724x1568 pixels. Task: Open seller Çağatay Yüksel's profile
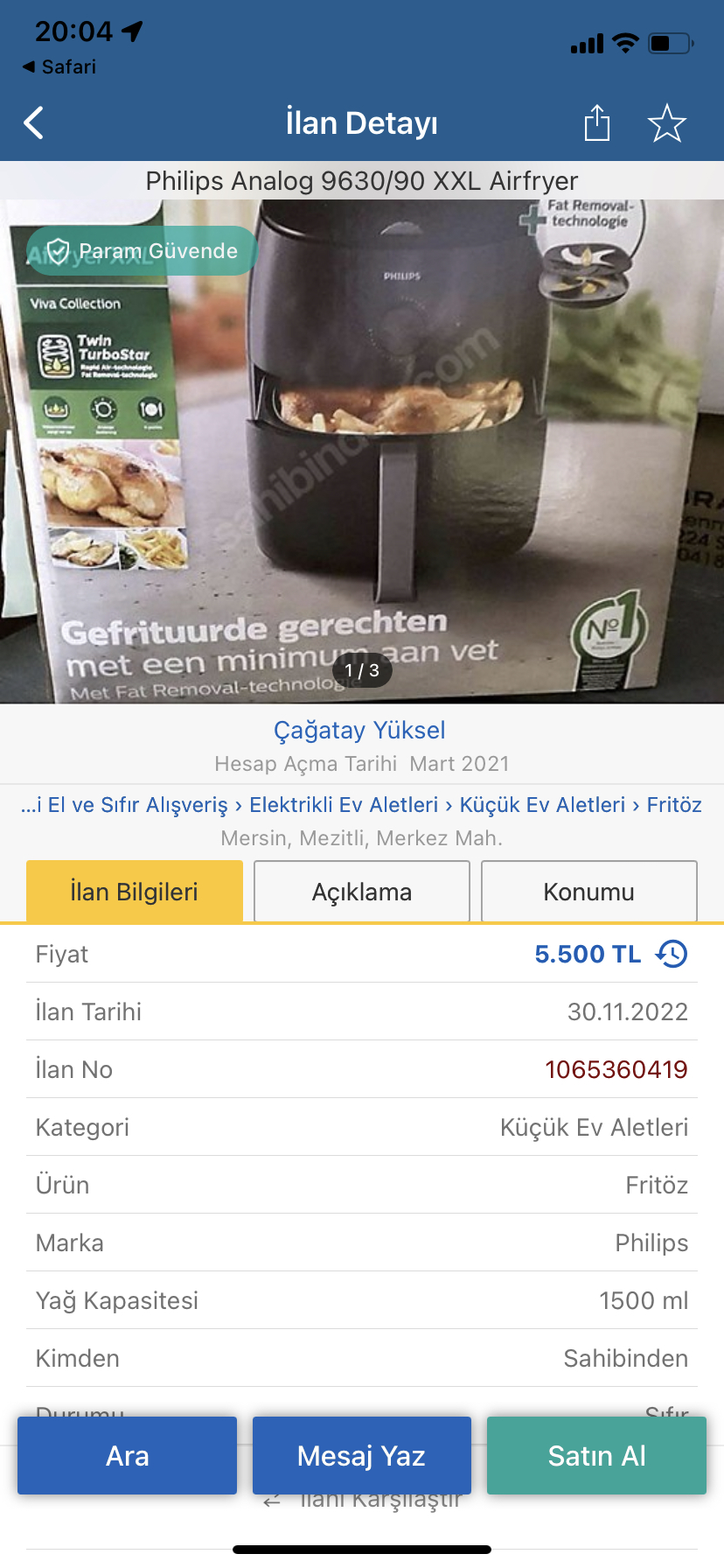point(359,730)
